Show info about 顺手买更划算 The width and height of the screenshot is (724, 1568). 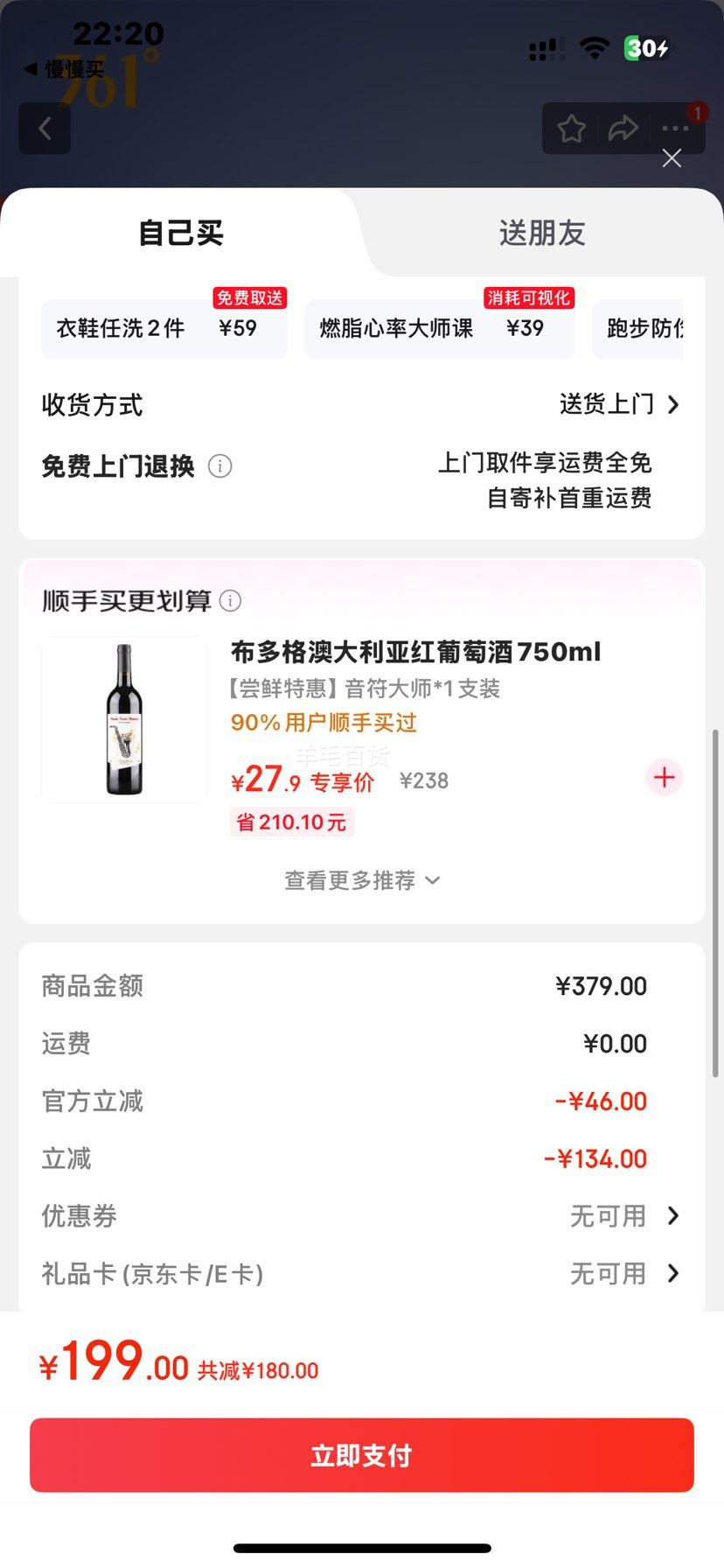231,601
